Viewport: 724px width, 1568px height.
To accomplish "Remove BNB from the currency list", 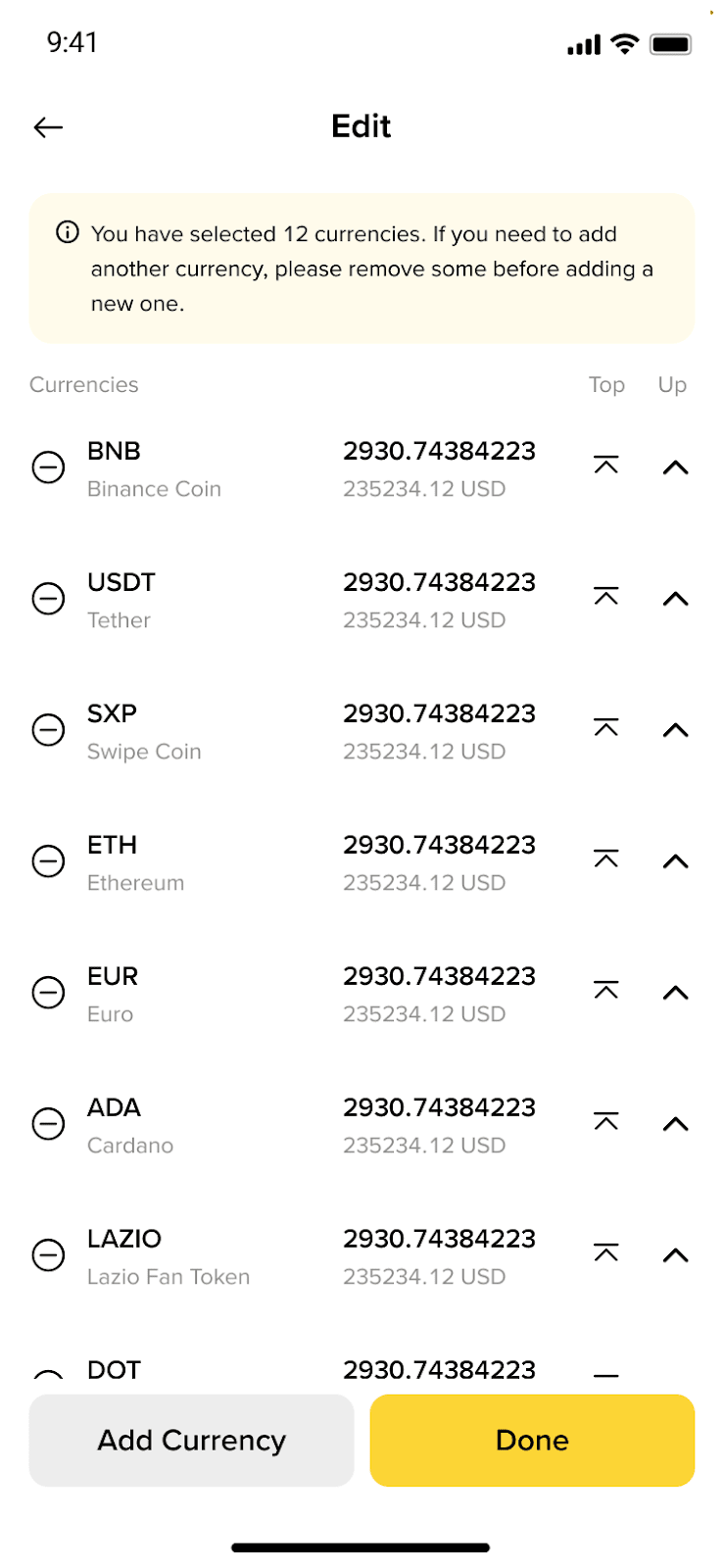I will pyautogui.click(x=49, y=467).
